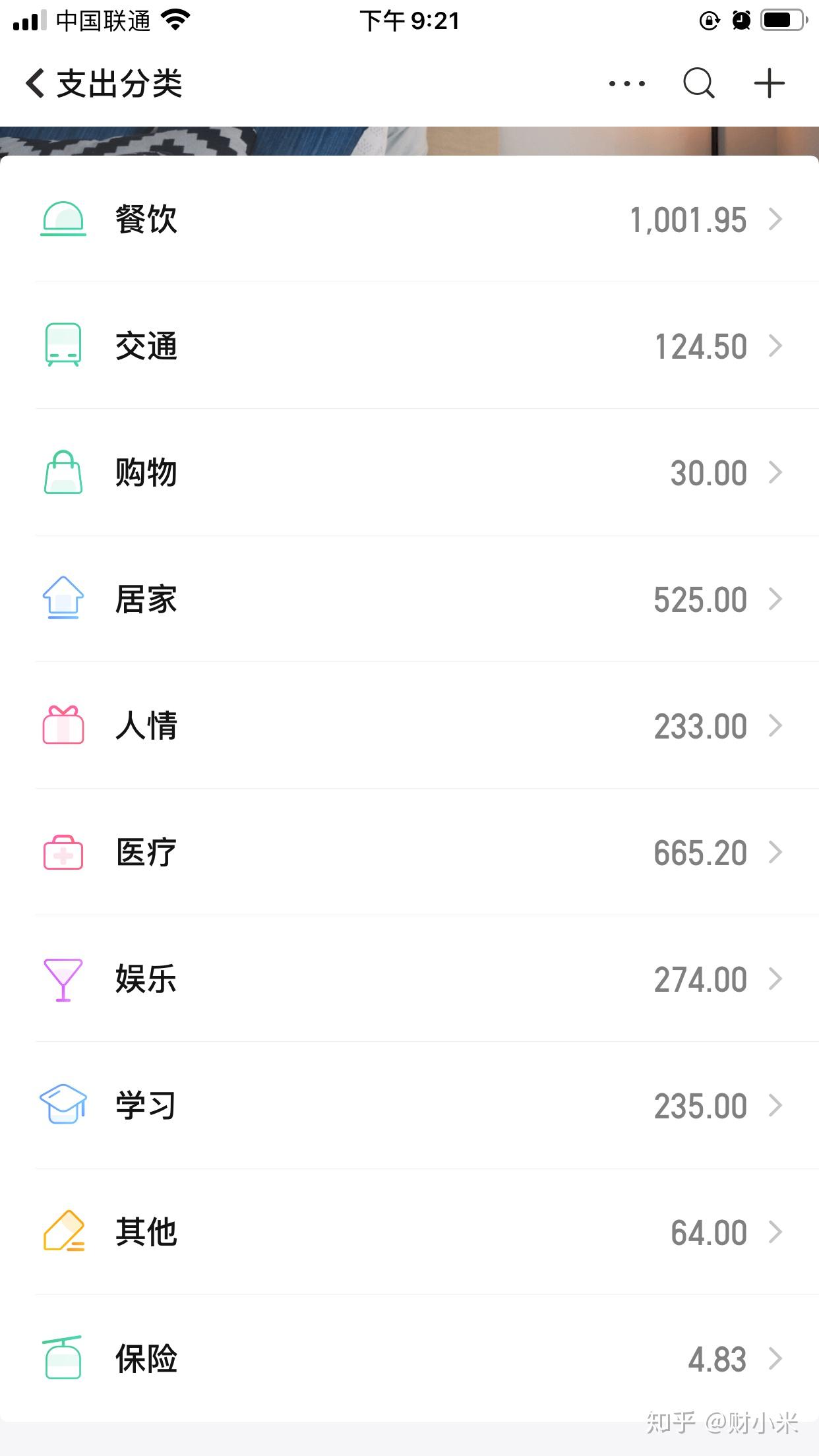Open the three-dot overflow menu
The image size is (819, 1456).
pyautogui.click(x=626, y=84)
